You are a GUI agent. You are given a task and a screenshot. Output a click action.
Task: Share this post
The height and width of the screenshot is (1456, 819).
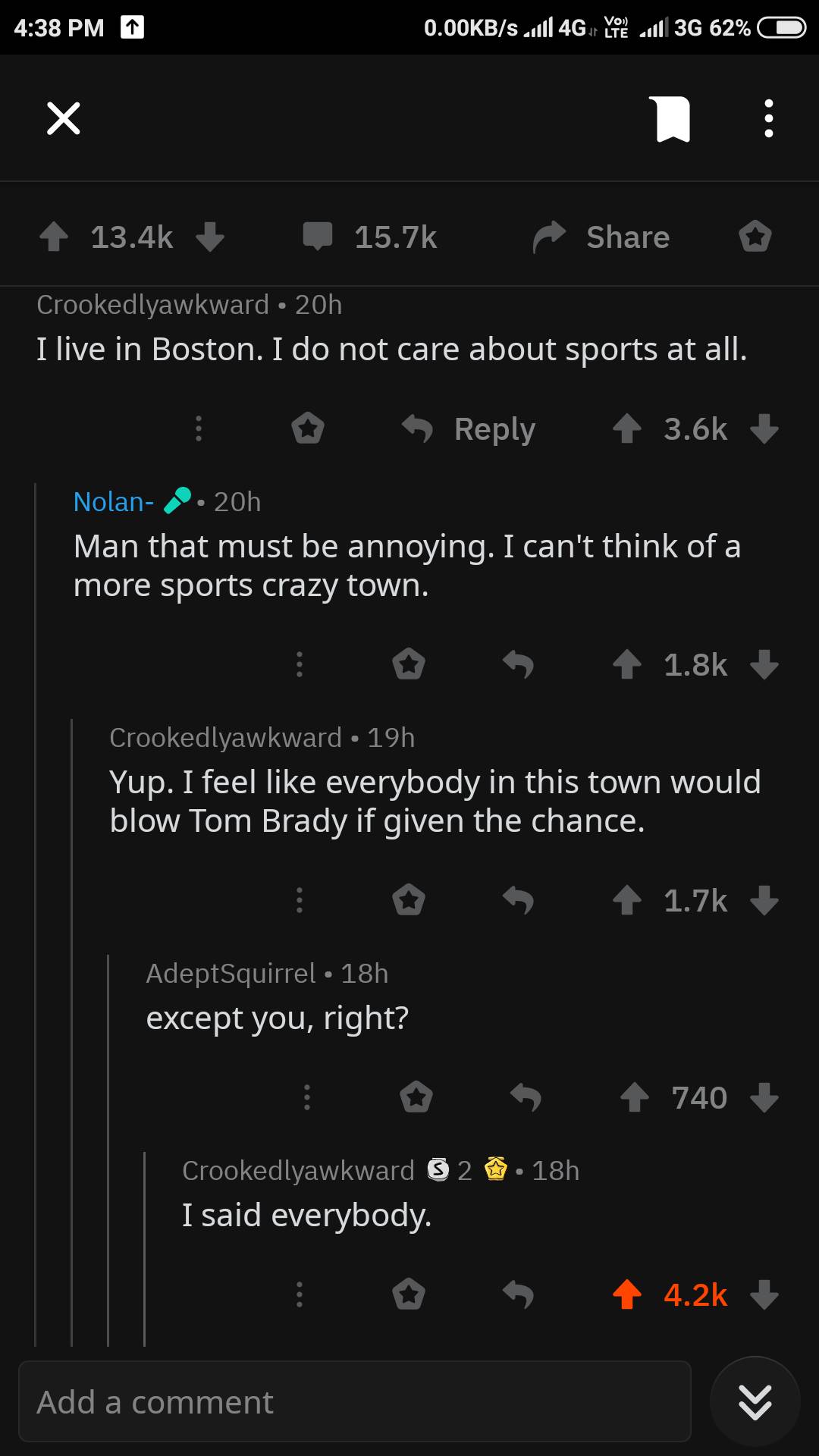click(x=601, y=237)
